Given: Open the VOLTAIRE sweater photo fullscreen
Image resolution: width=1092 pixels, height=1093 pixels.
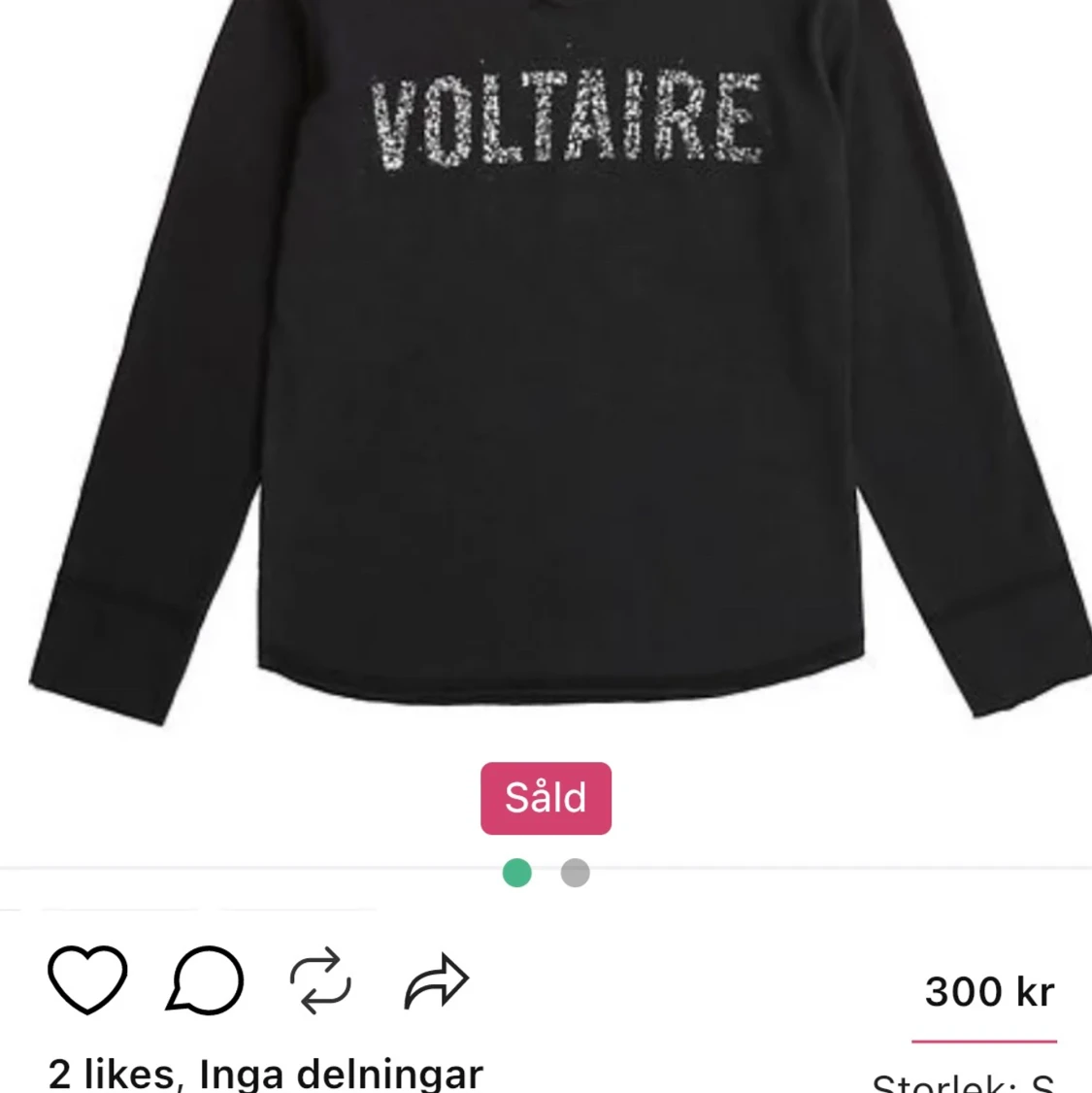Looking at the screenshot, I should pos(546,388).
